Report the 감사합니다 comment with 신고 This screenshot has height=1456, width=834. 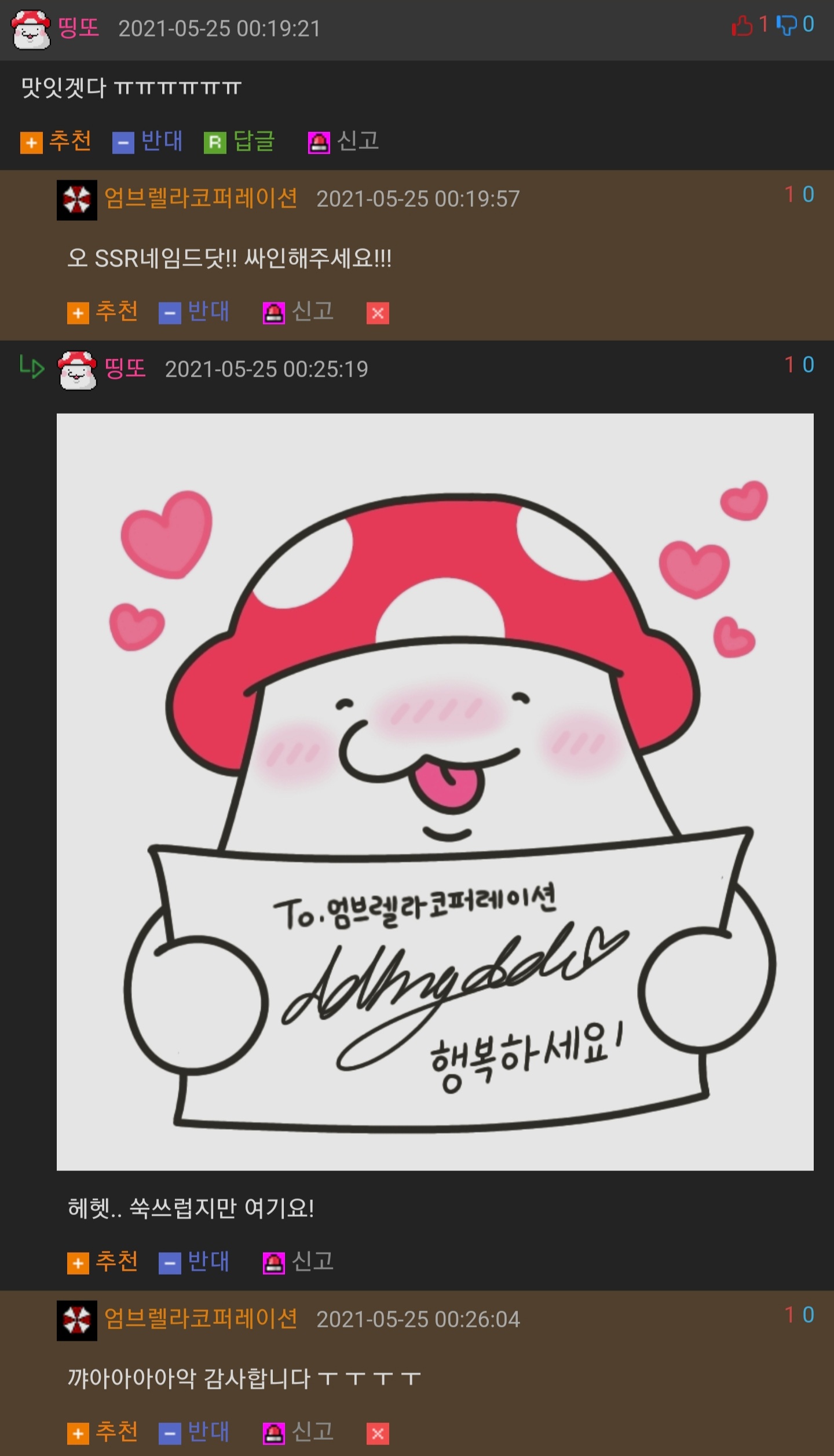[x=298, y=1432]
